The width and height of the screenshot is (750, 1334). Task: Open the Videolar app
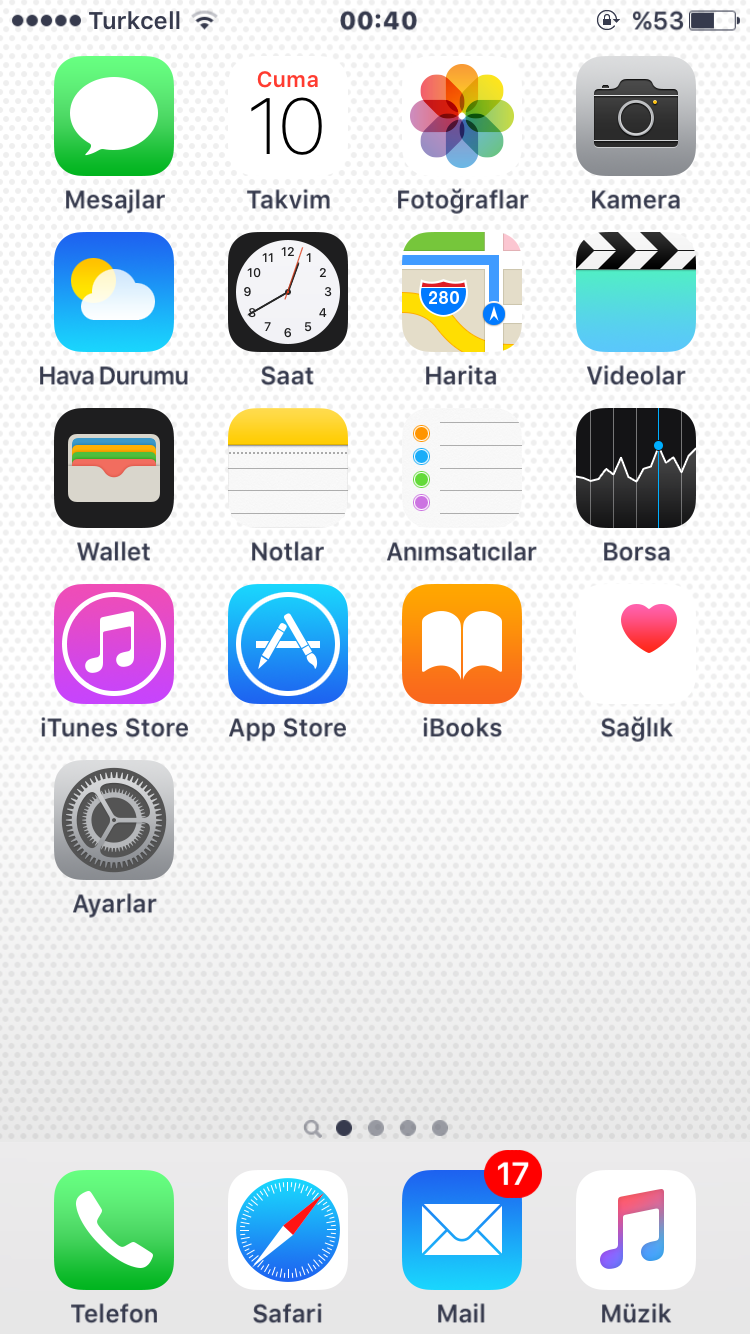point(636,292)
